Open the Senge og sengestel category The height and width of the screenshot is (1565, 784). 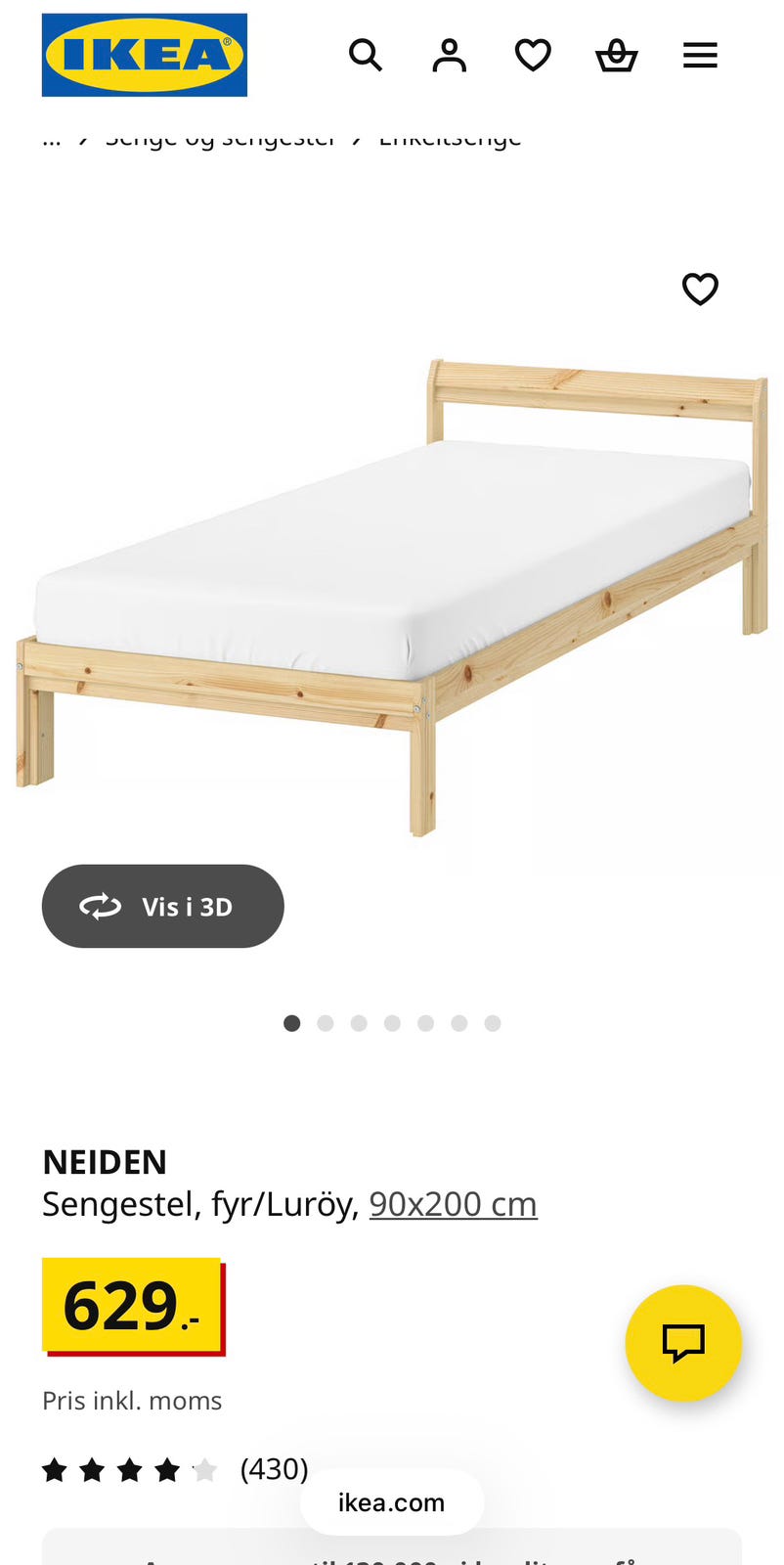coord(223,137)
